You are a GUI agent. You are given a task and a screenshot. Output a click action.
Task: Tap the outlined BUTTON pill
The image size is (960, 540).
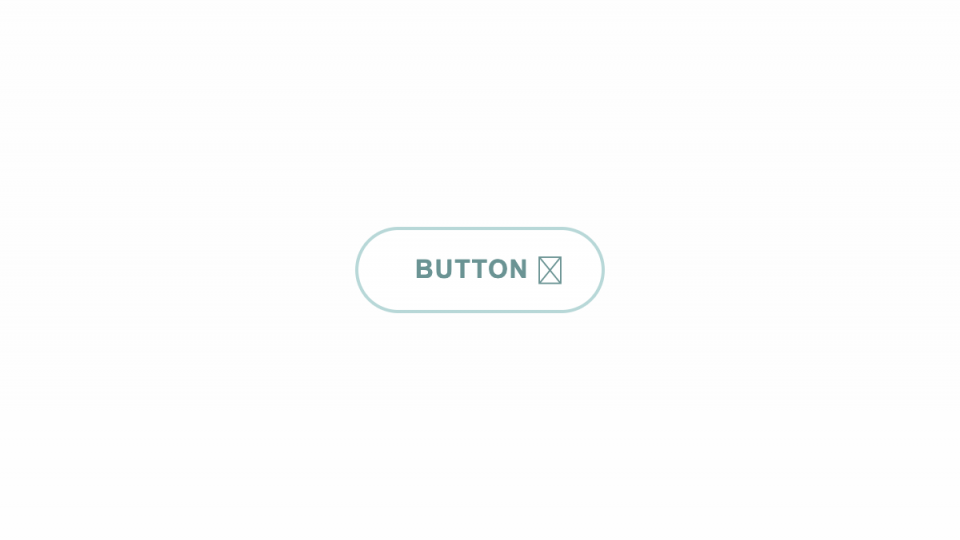click(x=480, y=270)
